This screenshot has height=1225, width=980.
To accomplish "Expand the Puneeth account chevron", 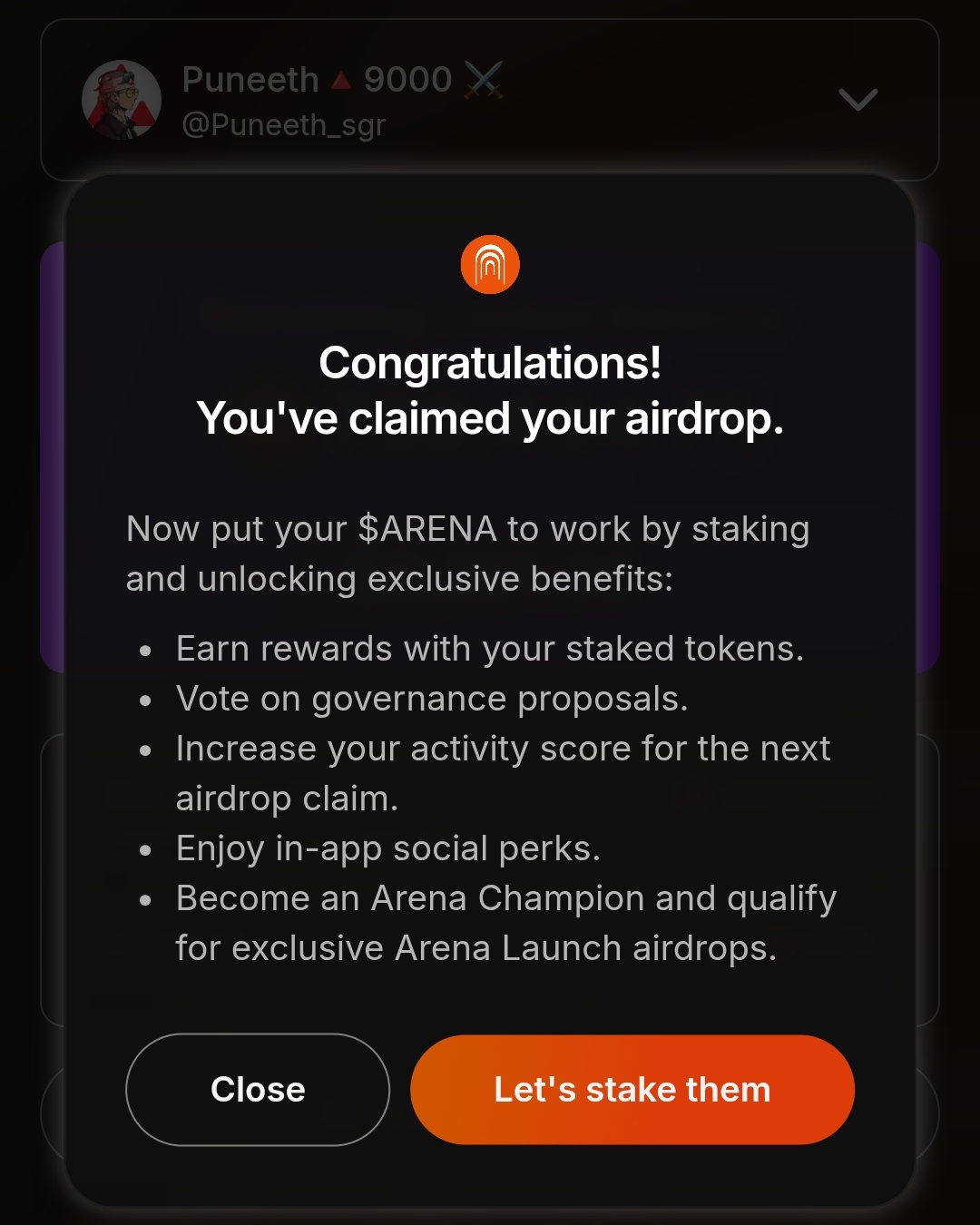I will click(x=857, y=99).
